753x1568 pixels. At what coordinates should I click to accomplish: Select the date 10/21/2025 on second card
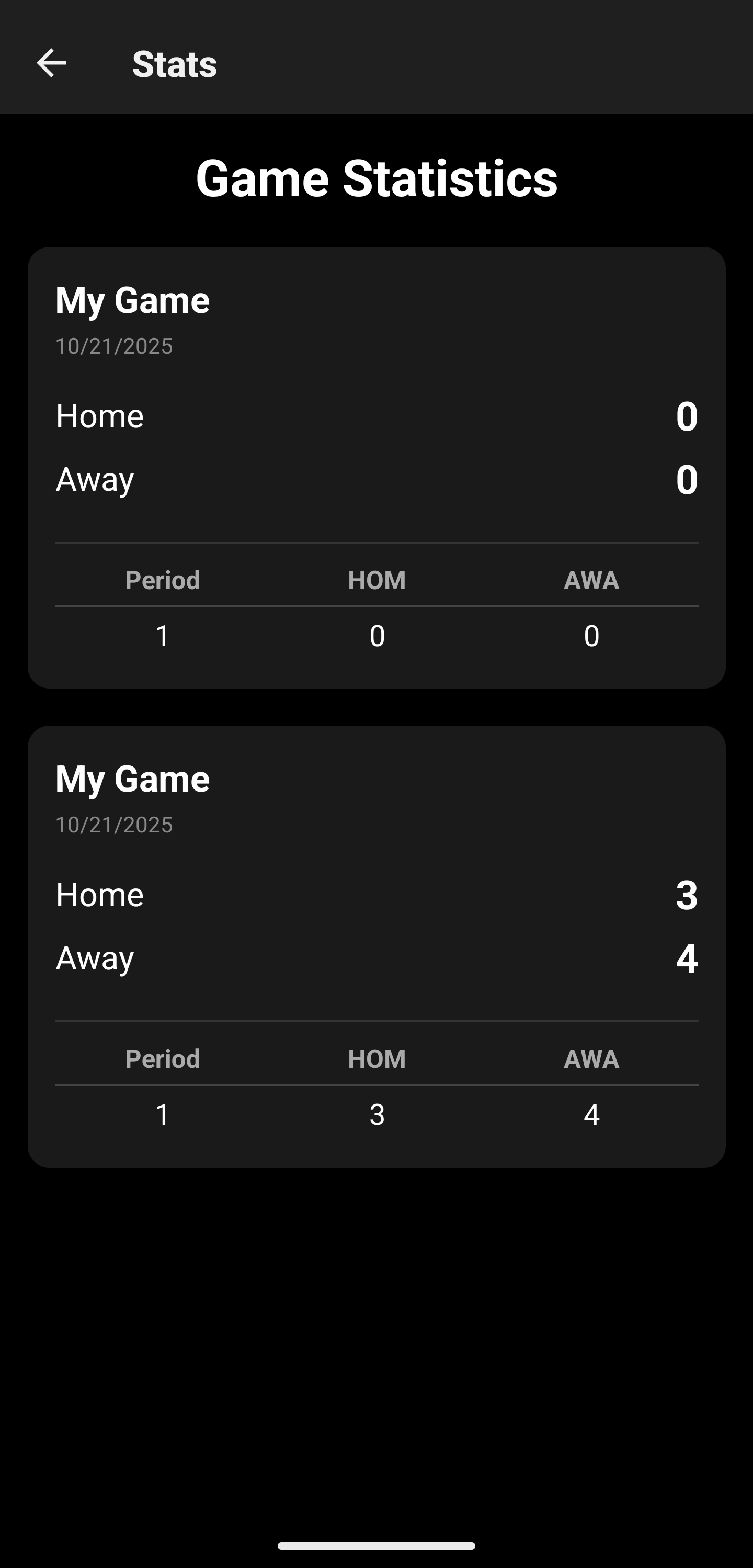click(x=114, y=825)
